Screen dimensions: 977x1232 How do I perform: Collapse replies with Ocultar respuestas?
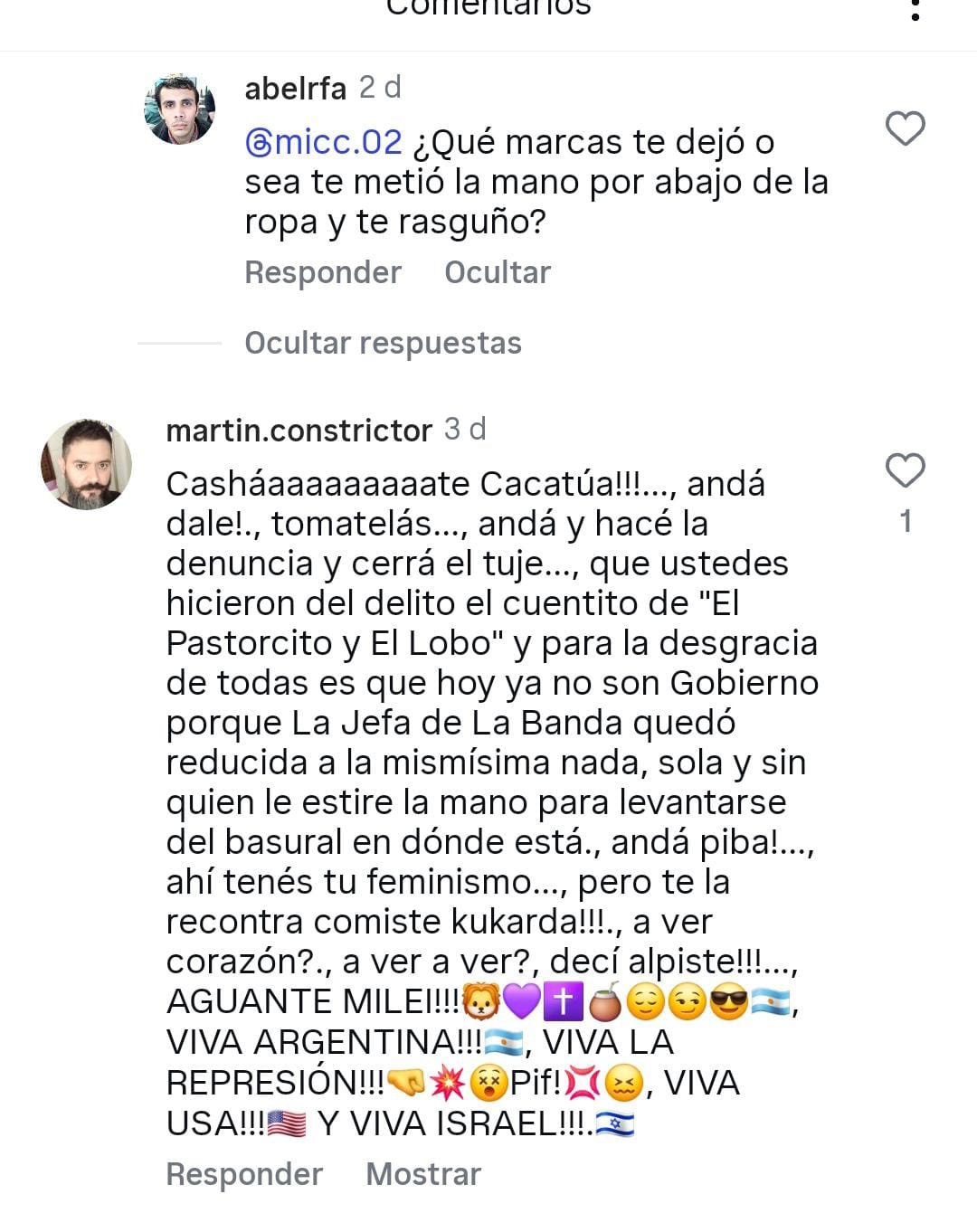(383, 343)
